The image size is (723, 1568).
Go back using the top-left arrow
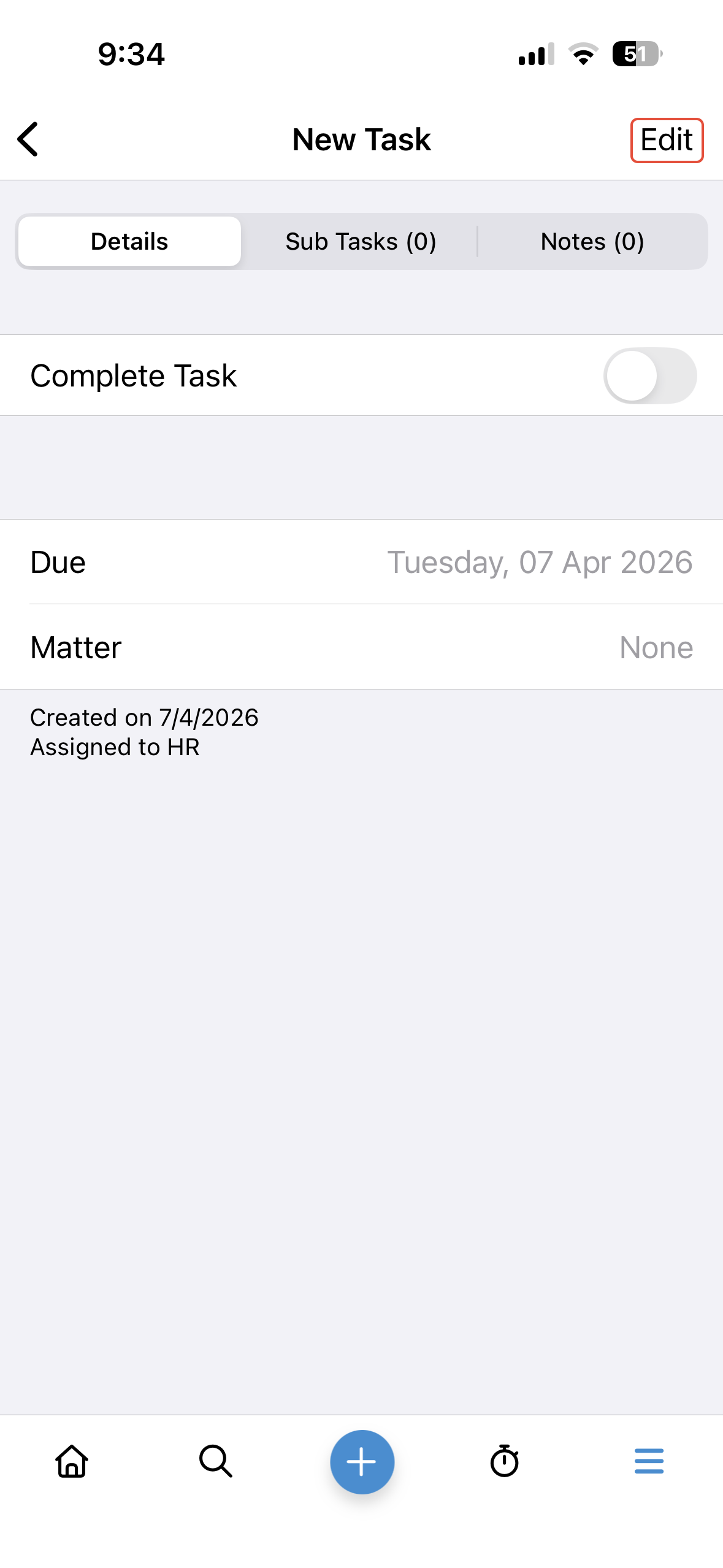point(28,139)
